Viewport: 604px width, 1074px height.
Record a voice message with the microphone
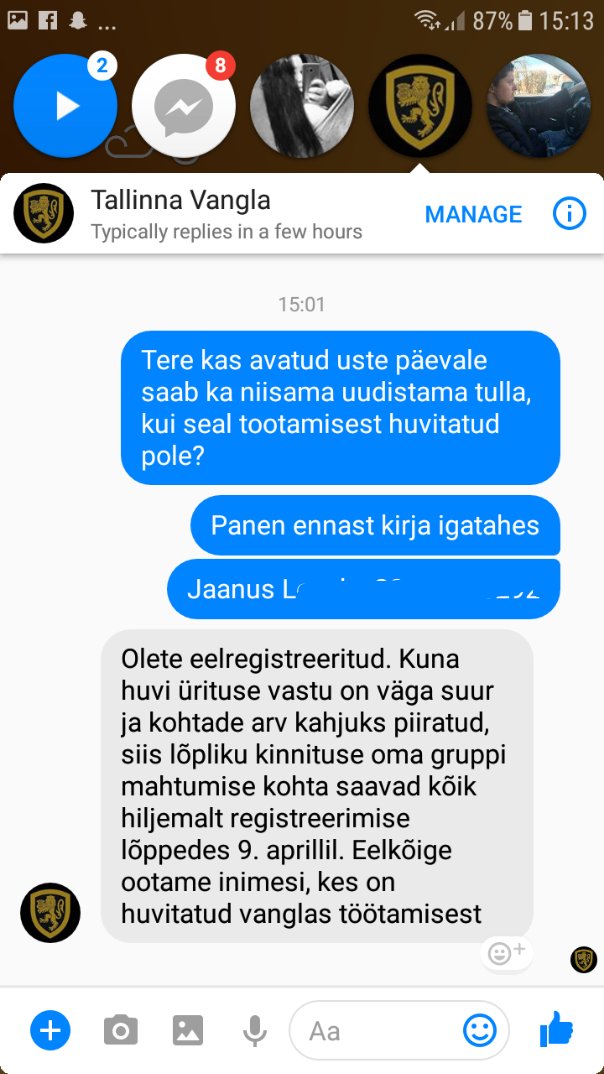point(255,1030)
